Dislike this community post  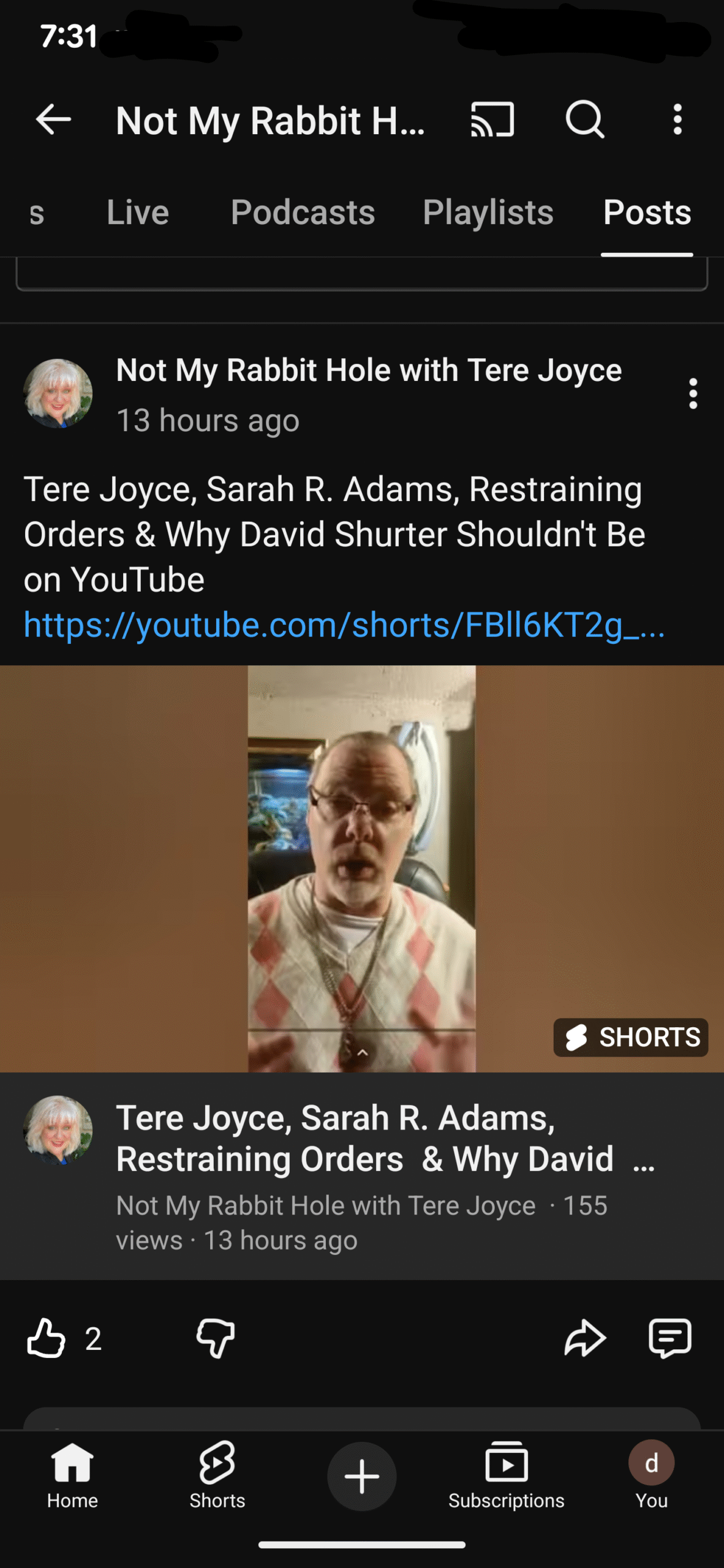pos(216,1338)
